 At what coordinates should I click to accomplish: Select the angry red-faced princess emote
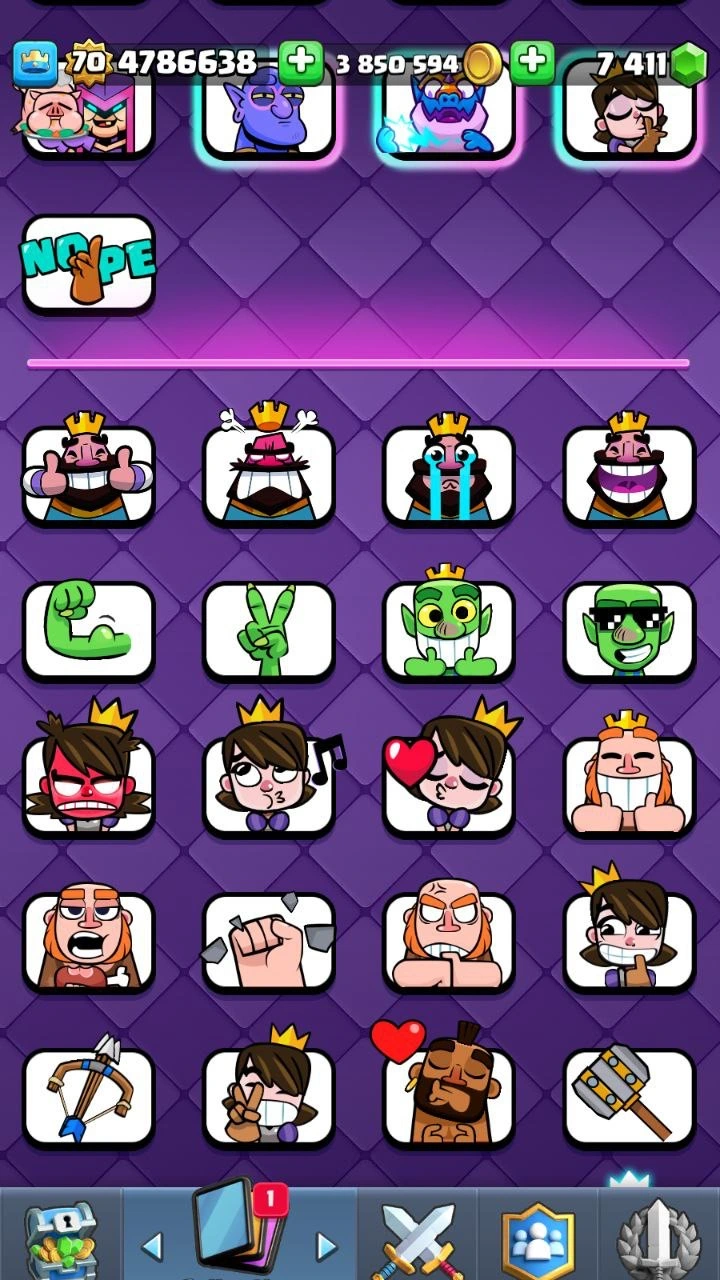click(89, 785)
